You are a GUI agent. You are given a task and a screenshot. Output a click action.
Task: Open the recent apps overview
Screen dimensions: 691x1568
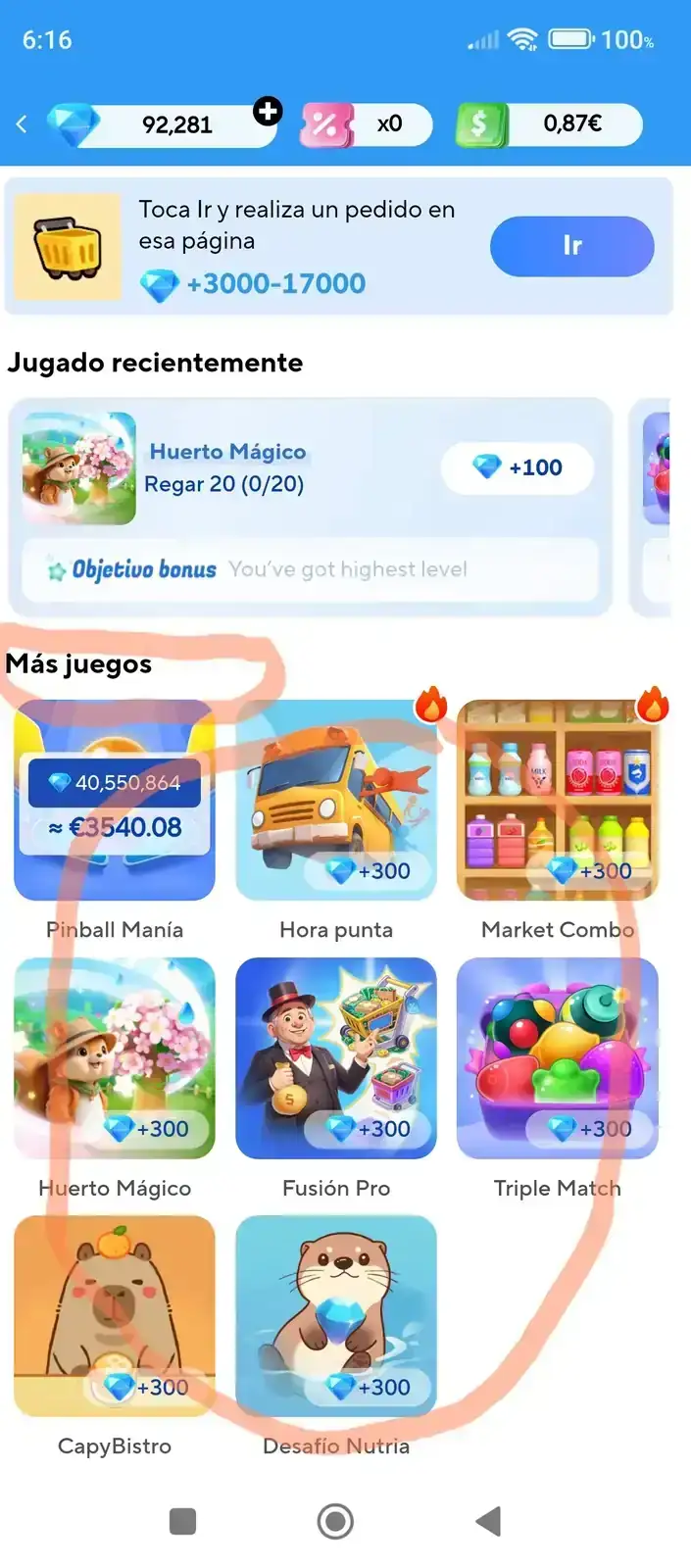[183, 1521]
